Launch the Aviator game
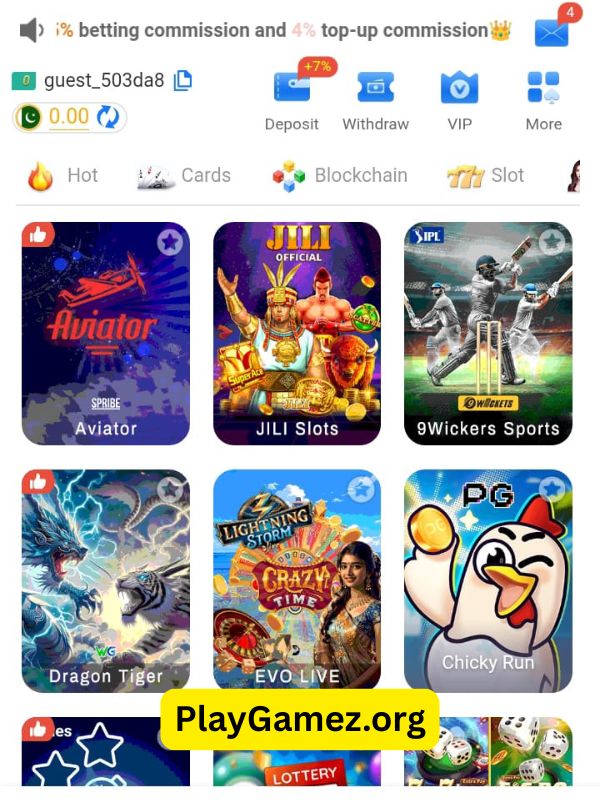 [106, 333]
